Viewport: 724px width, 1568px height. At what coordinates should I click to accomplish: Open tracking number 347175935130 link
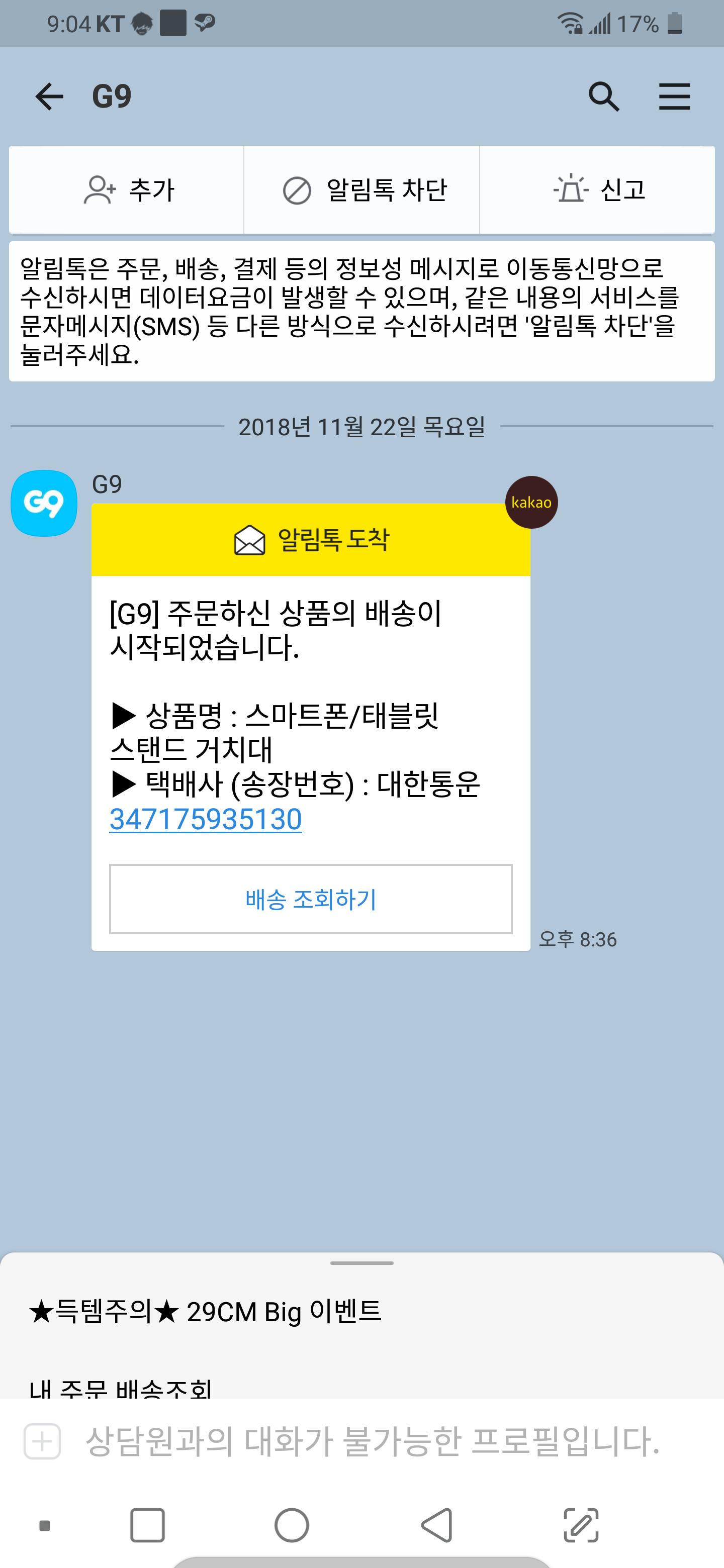[x=205, y=819]
